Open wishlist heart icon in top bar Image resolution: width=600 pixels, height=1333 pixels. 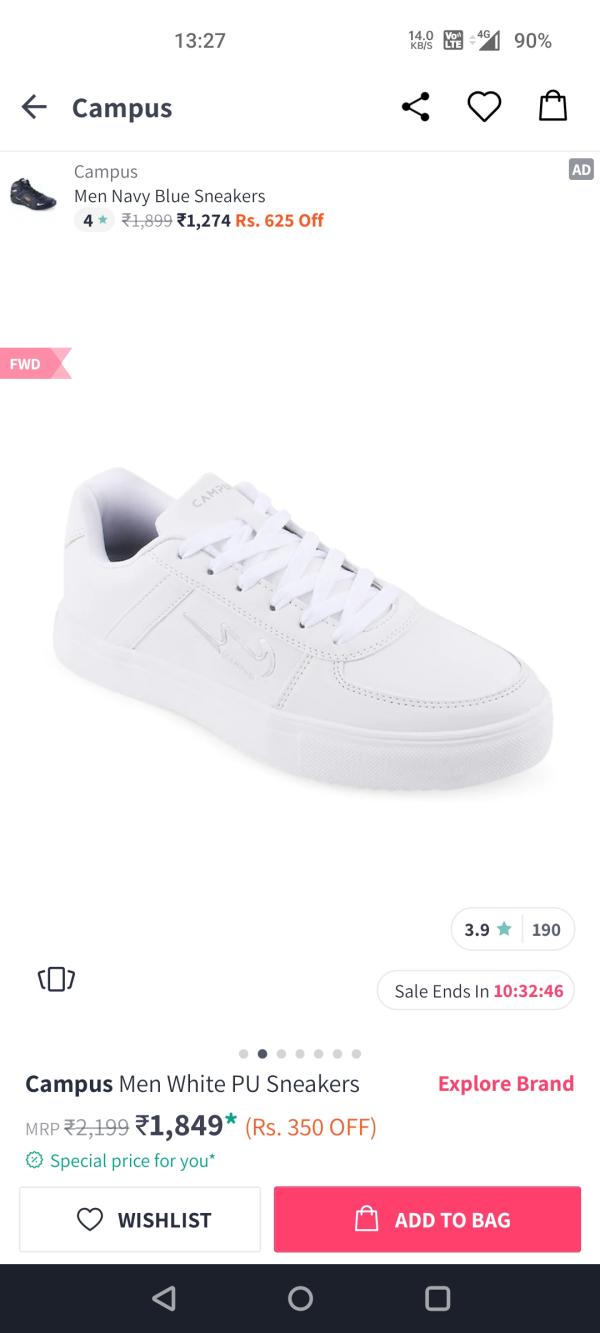pos(484,107)
